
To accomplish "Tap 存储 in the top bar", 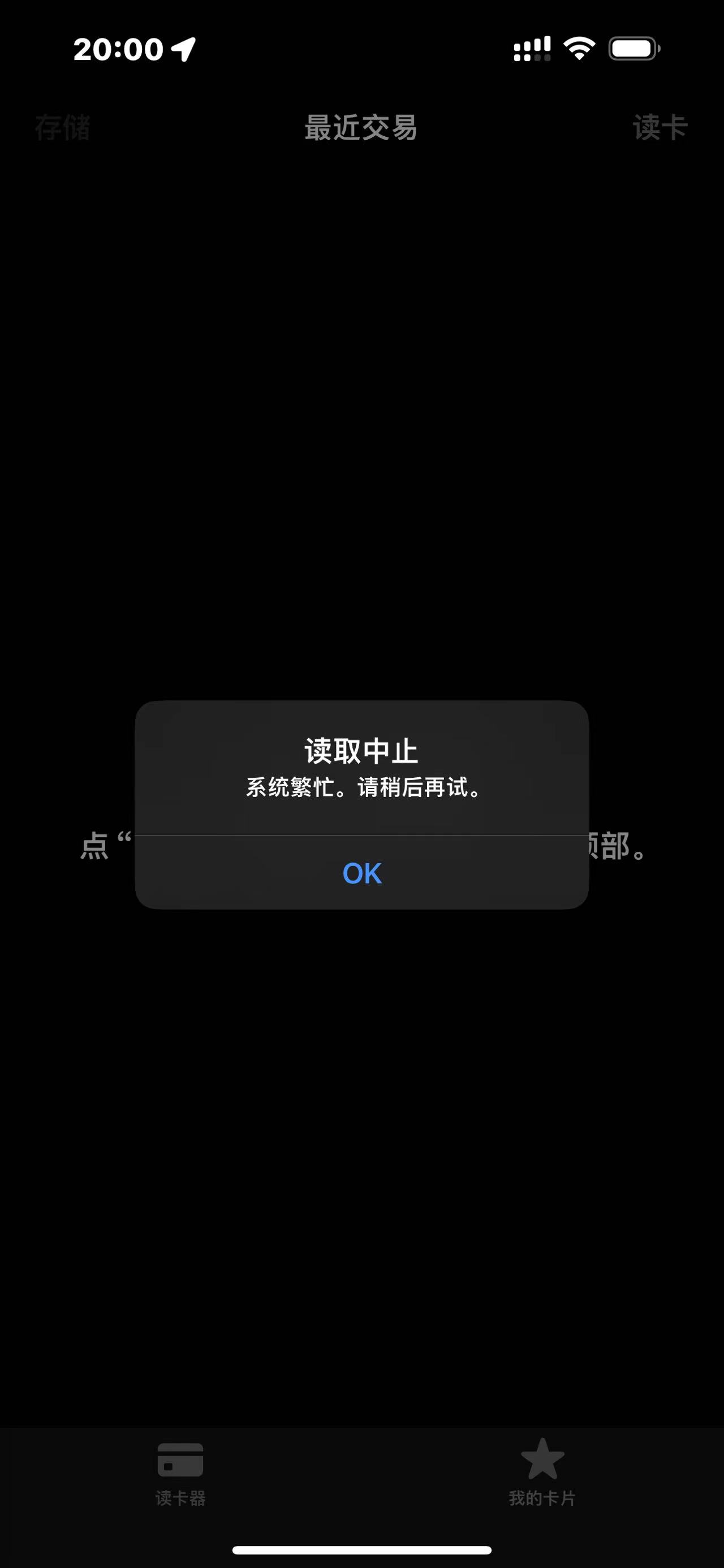I will point(63,128).
